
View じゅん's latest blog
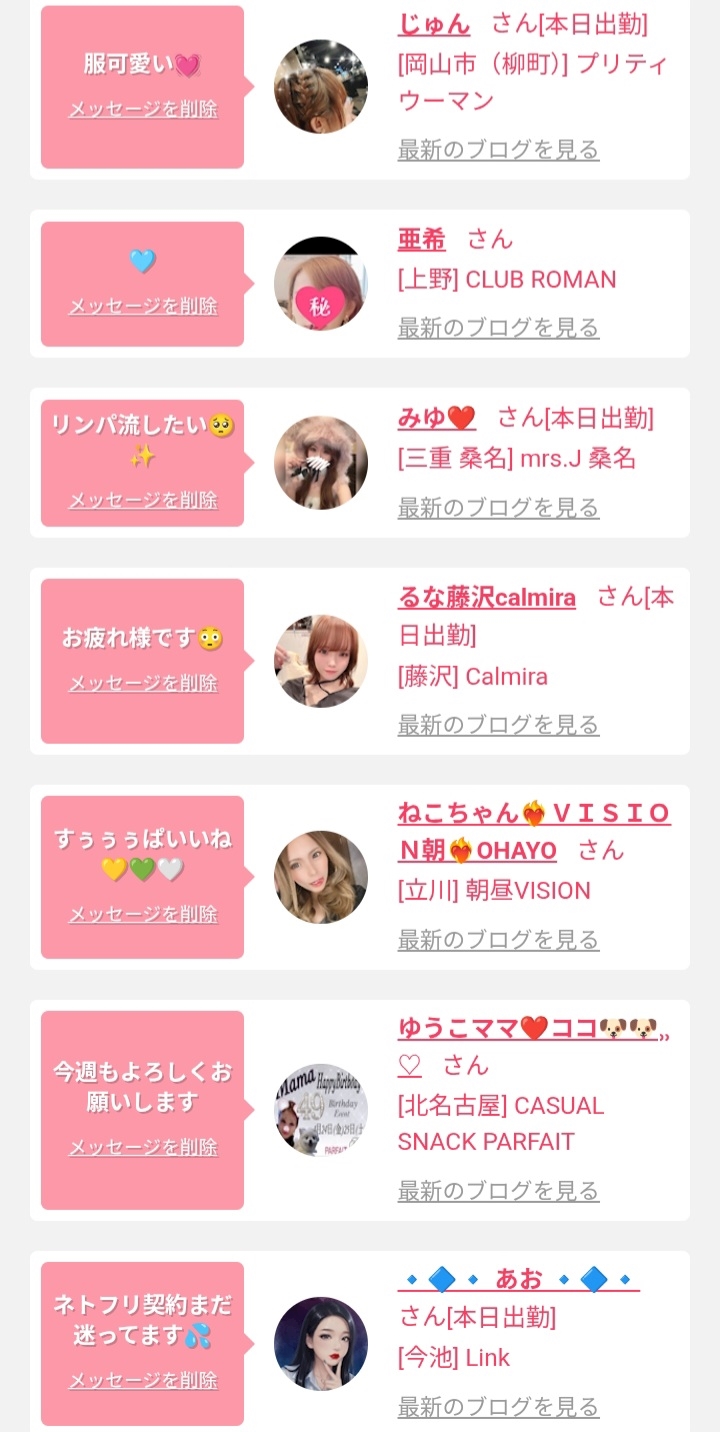point(498,150)
